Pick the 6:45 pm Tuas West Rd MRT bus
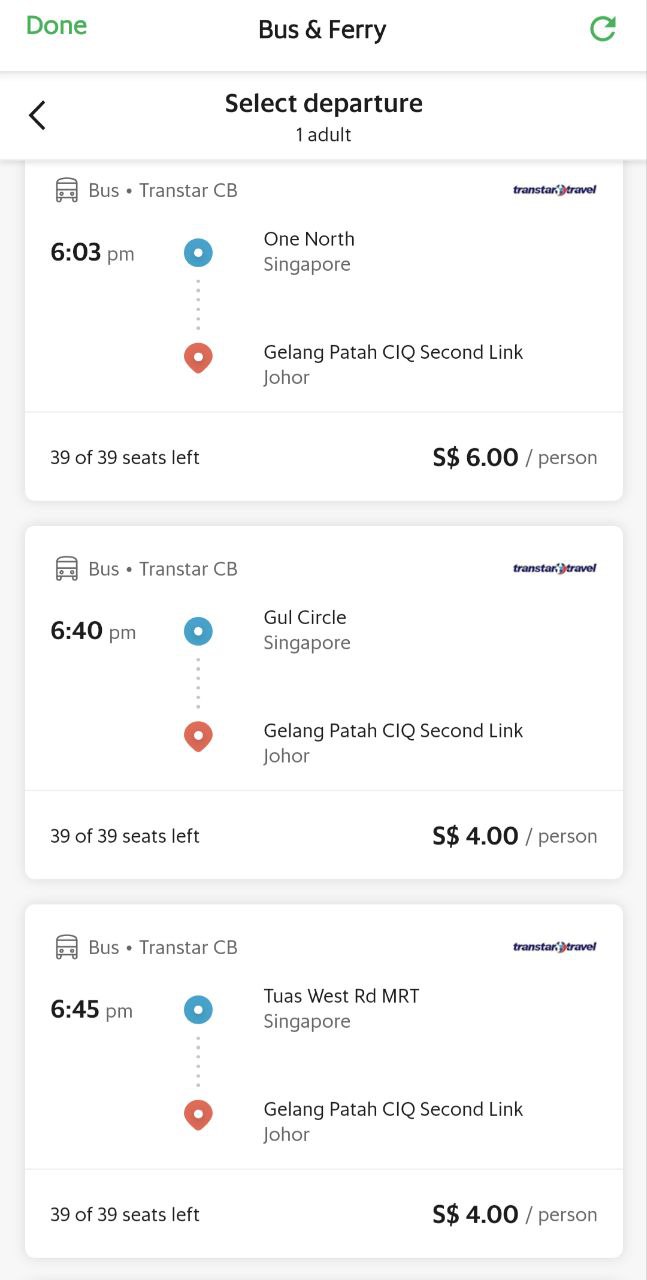The image size is (647, 1280). [324, 1081]
